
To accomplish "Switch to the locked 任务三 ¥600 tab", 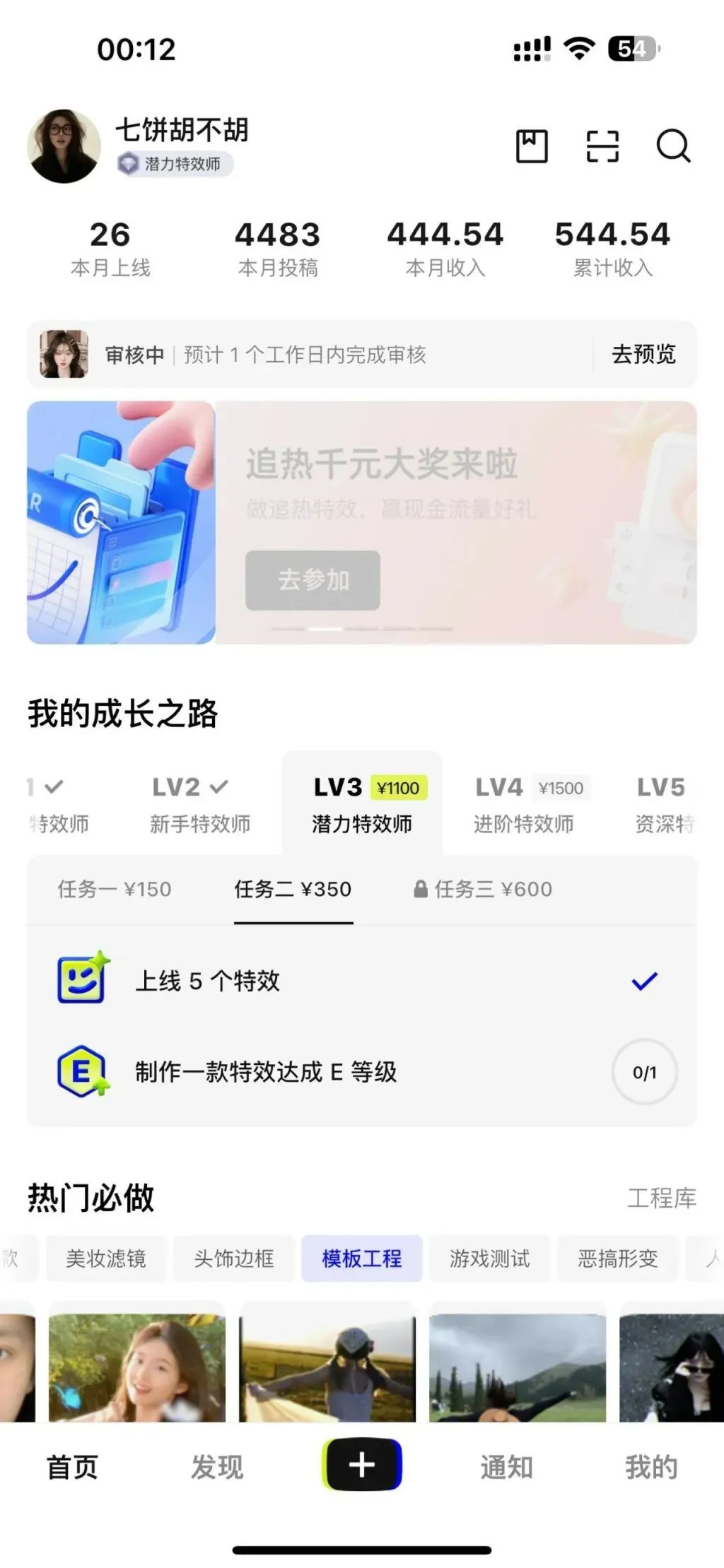I will click(x=483, y=889).
